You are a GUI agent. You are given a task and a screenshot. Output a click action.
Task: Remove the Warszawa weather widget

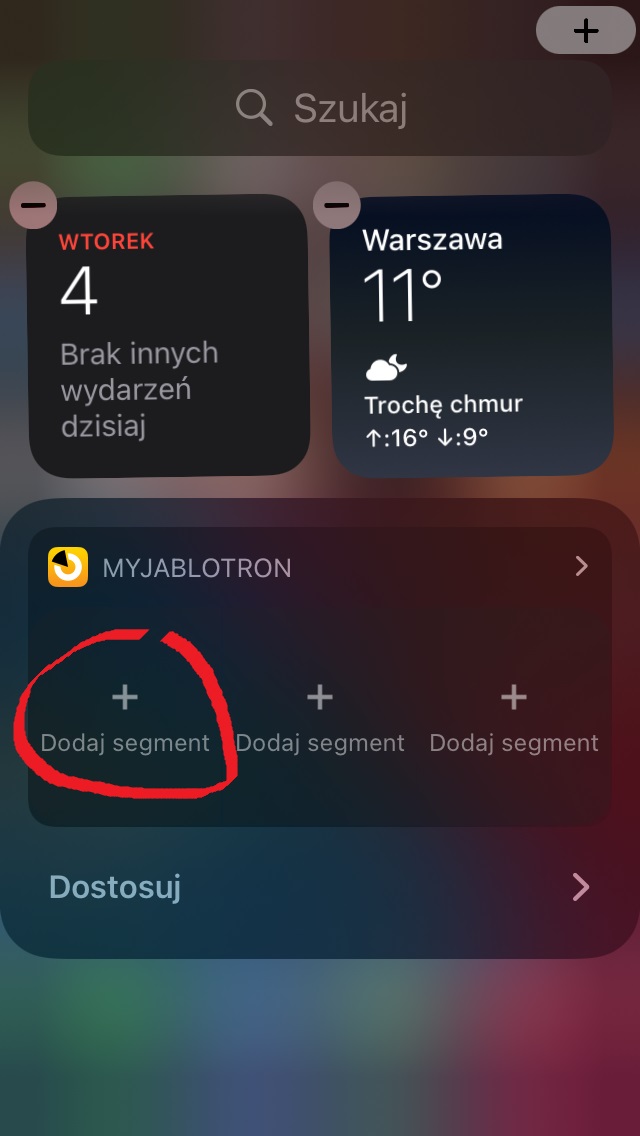(337, 205)
